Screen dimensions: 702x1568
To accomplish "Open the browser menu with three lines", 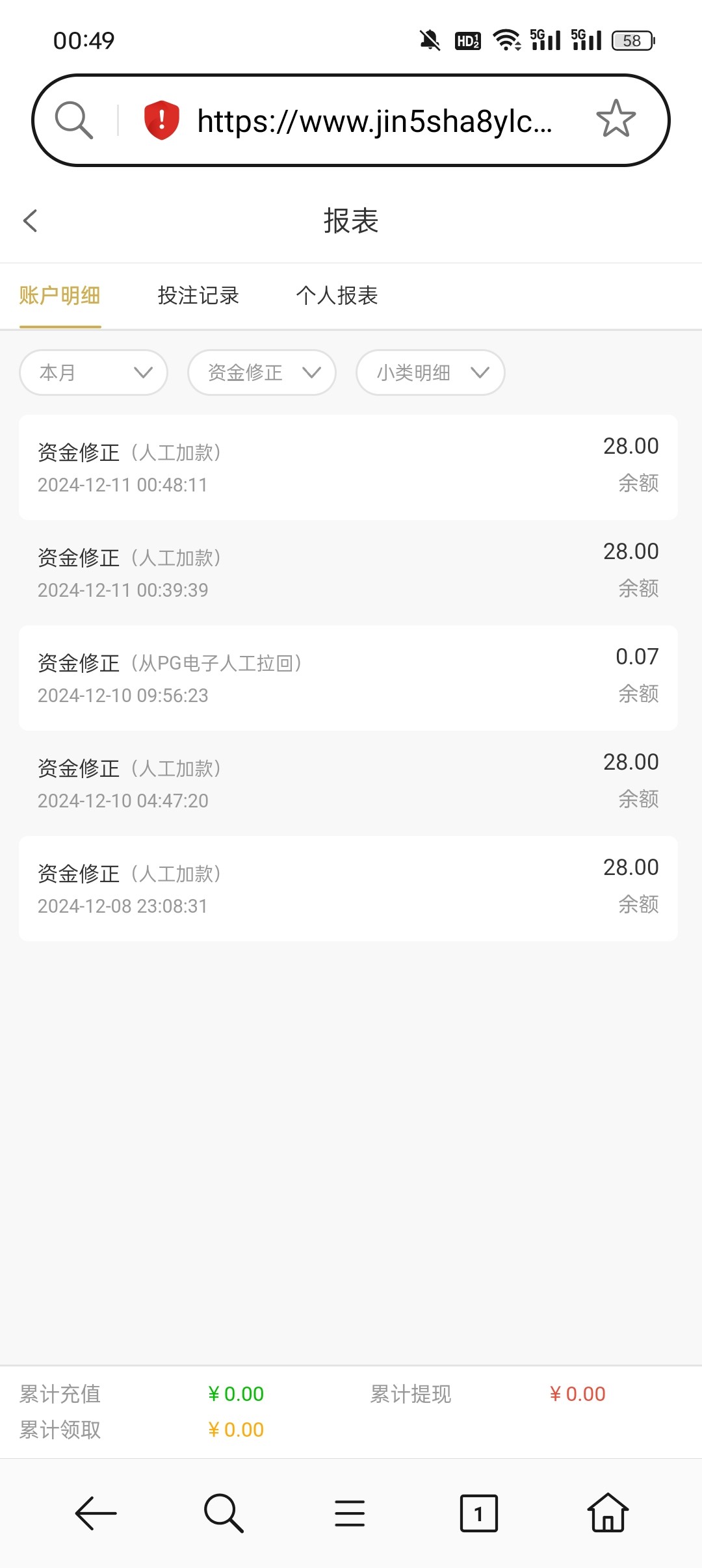I will 350,1513.
